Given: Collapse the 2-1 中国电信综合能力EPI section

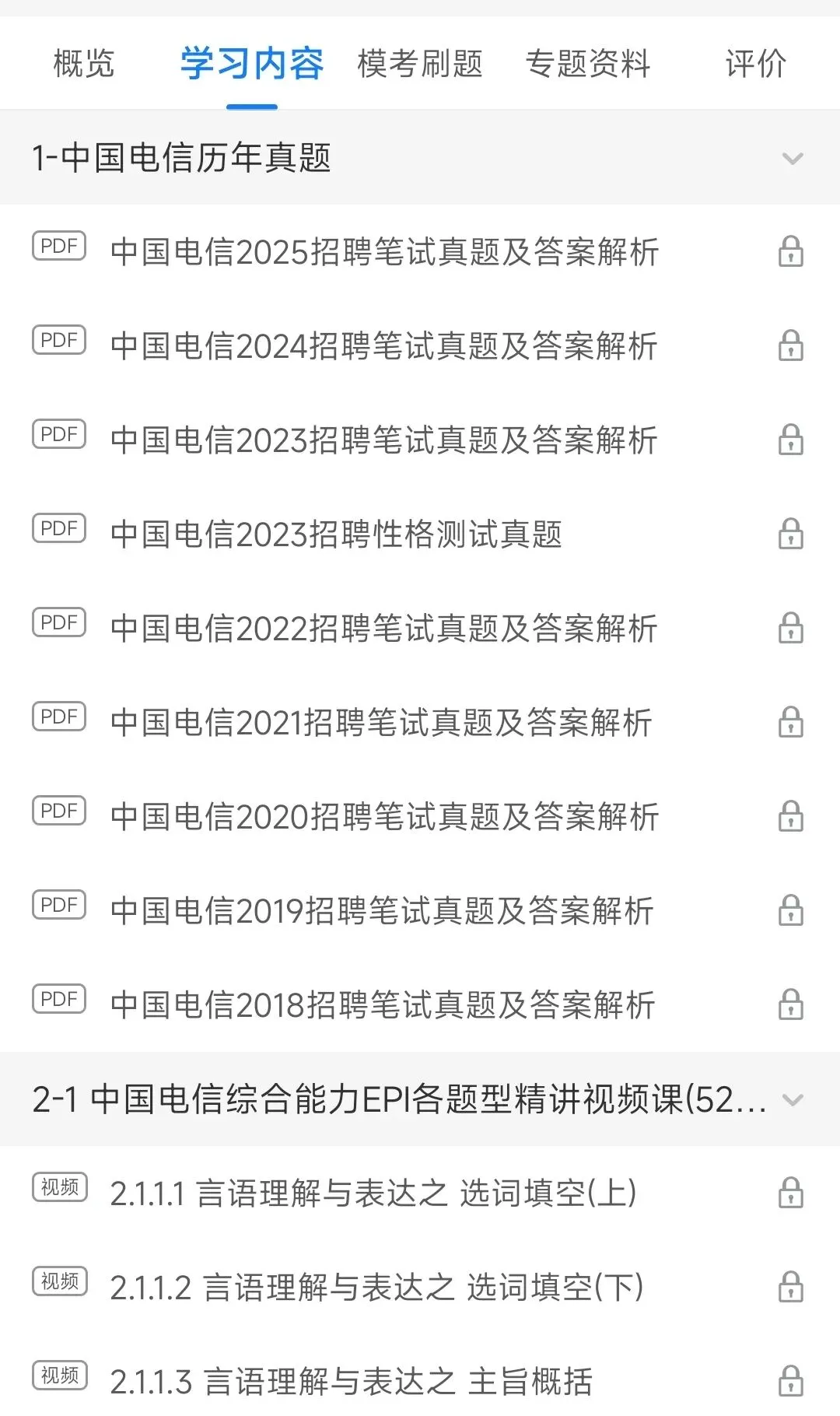Looking at the screenshot, I should tap(420, 1099).
